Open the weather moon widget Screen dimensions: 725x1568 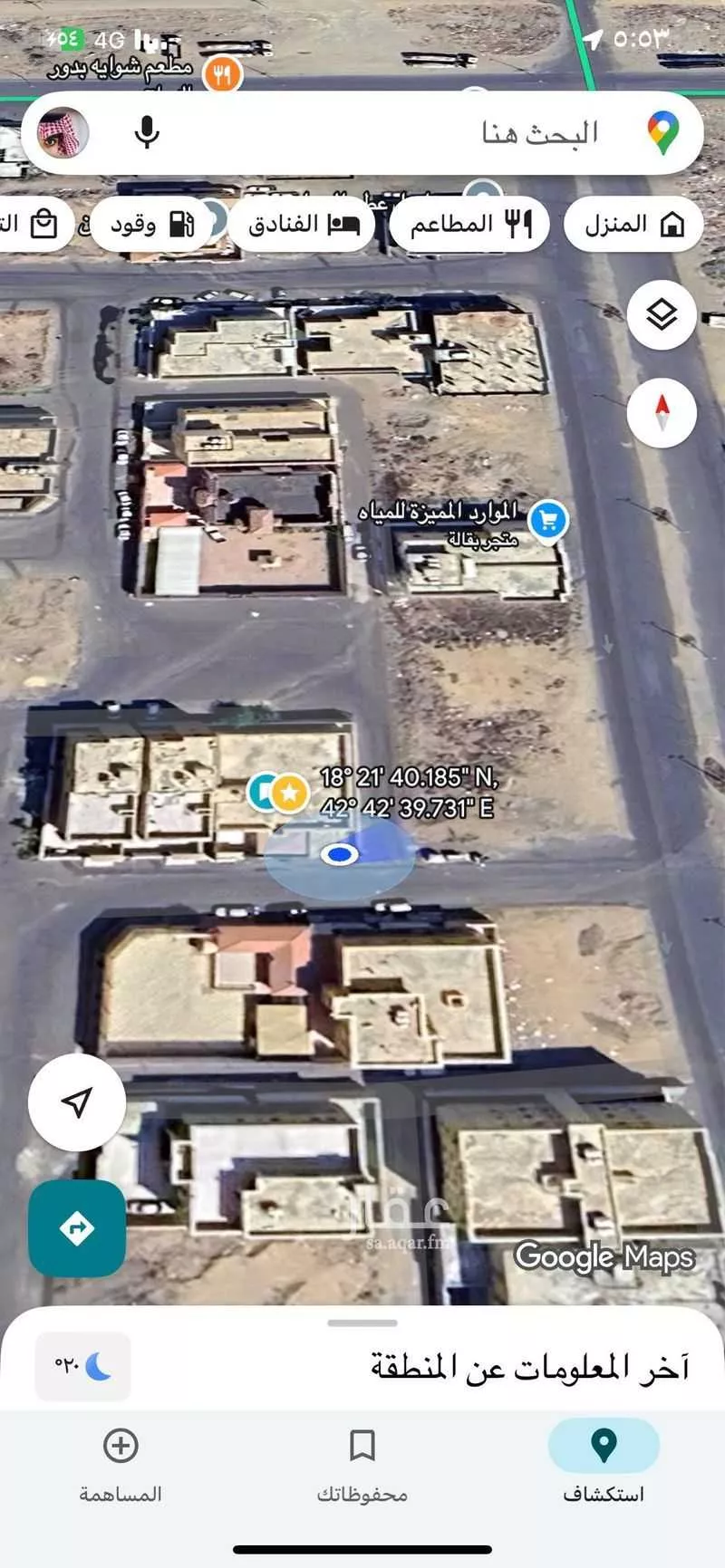coord(83,1367)
